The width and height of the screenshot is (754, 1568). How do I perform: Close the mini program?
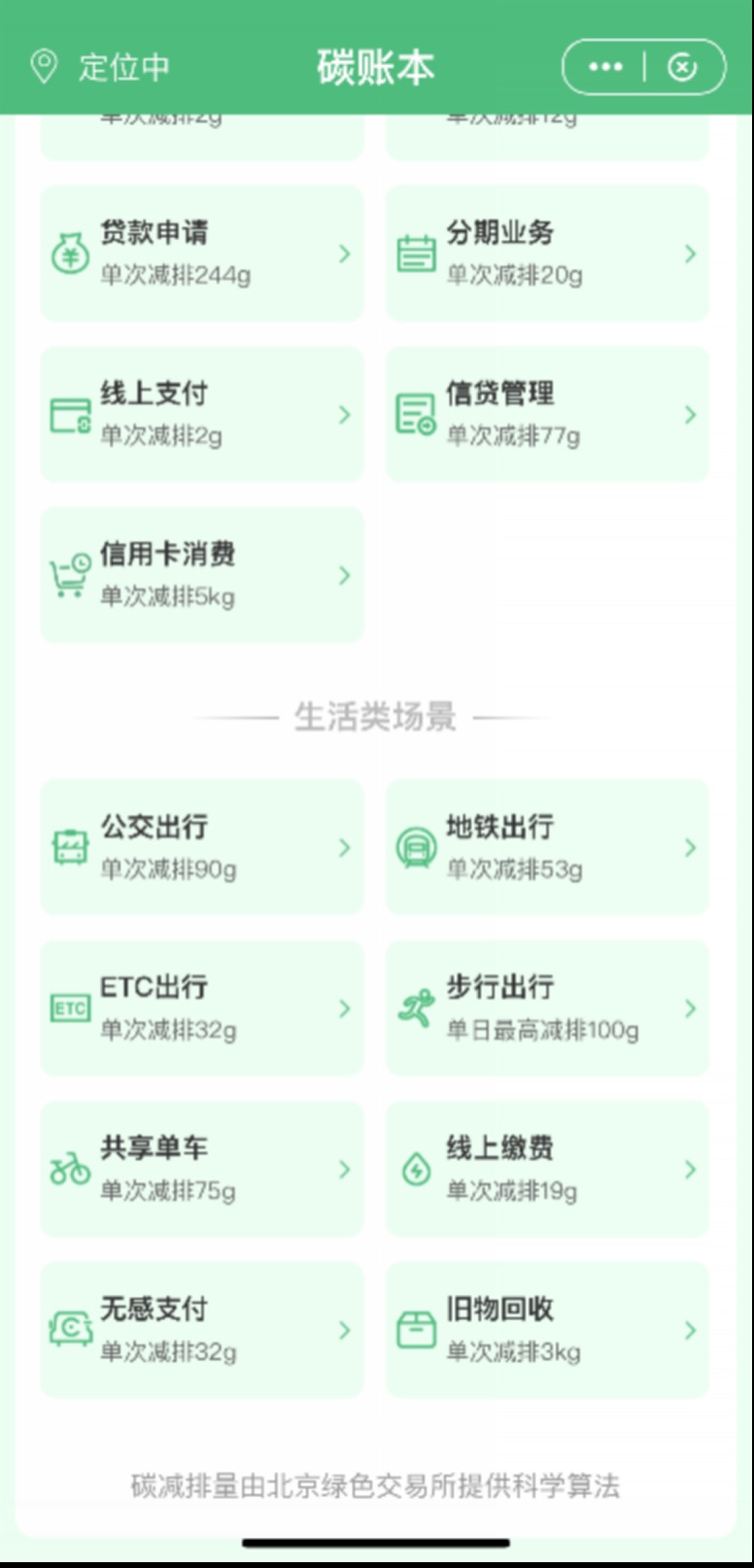pos(682,67)
